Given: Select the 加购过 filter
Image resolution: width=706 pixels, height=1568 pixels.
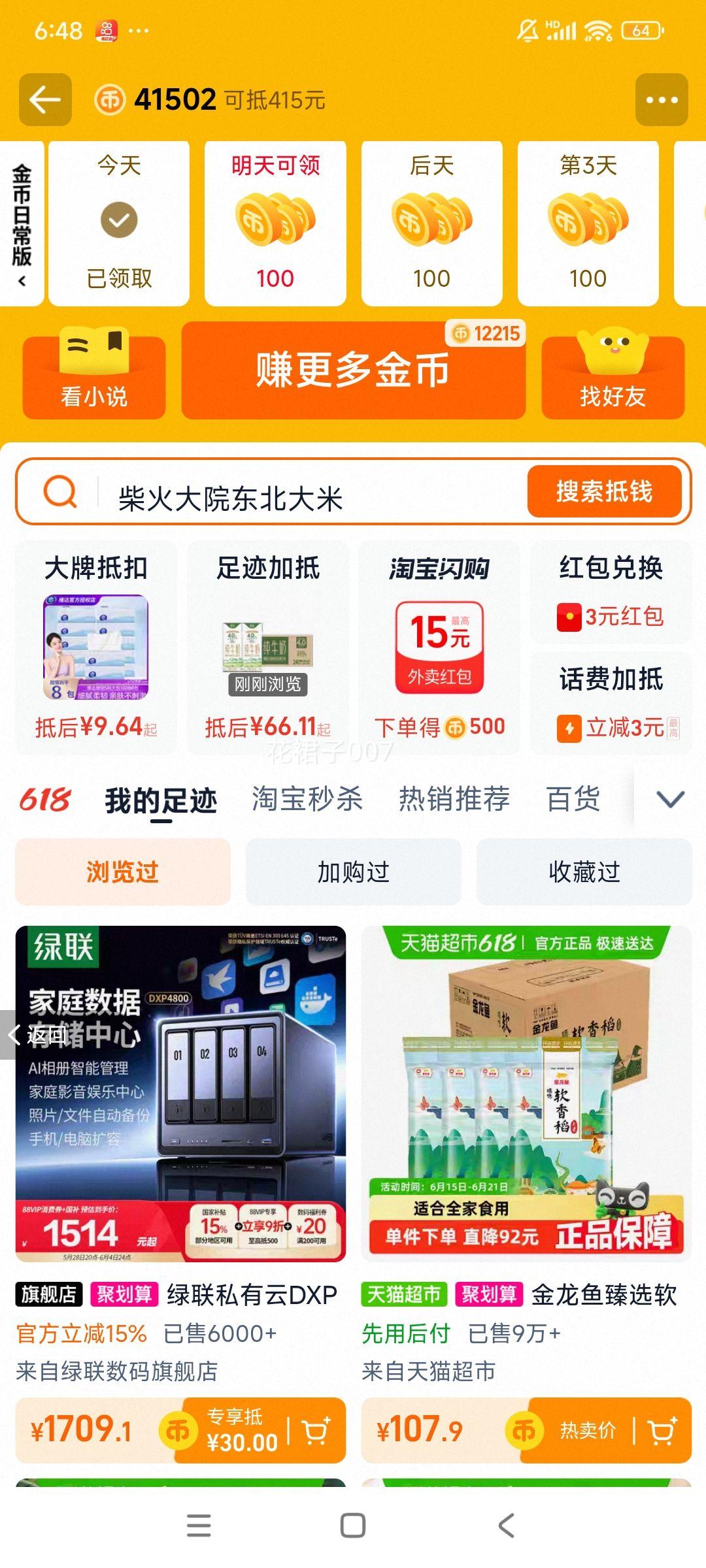Looking at the screenshot, I should point(353,872).
